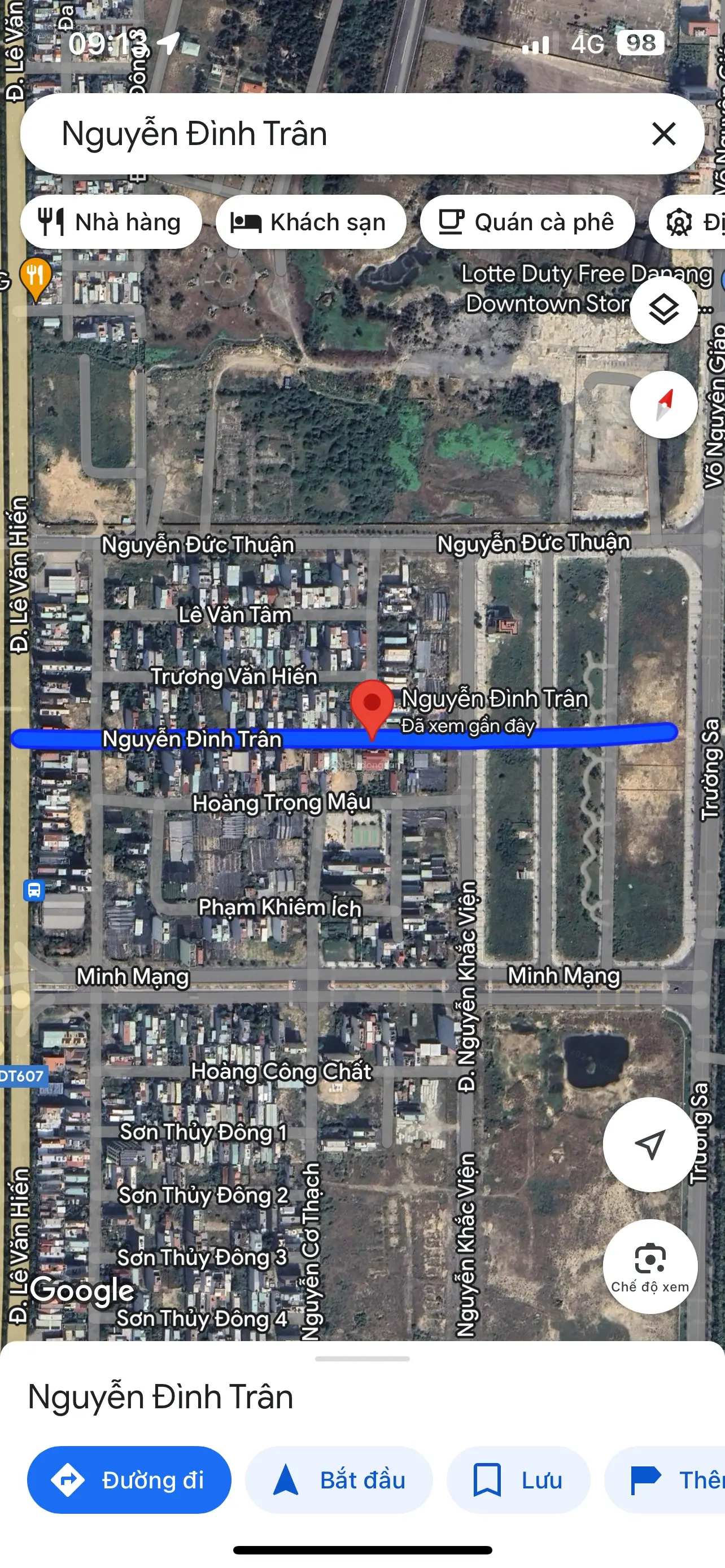The height and width of the screenshot is (1568, 725).
Task: Open Chế độ xem live view
Action: click(x=650, y=1267)
